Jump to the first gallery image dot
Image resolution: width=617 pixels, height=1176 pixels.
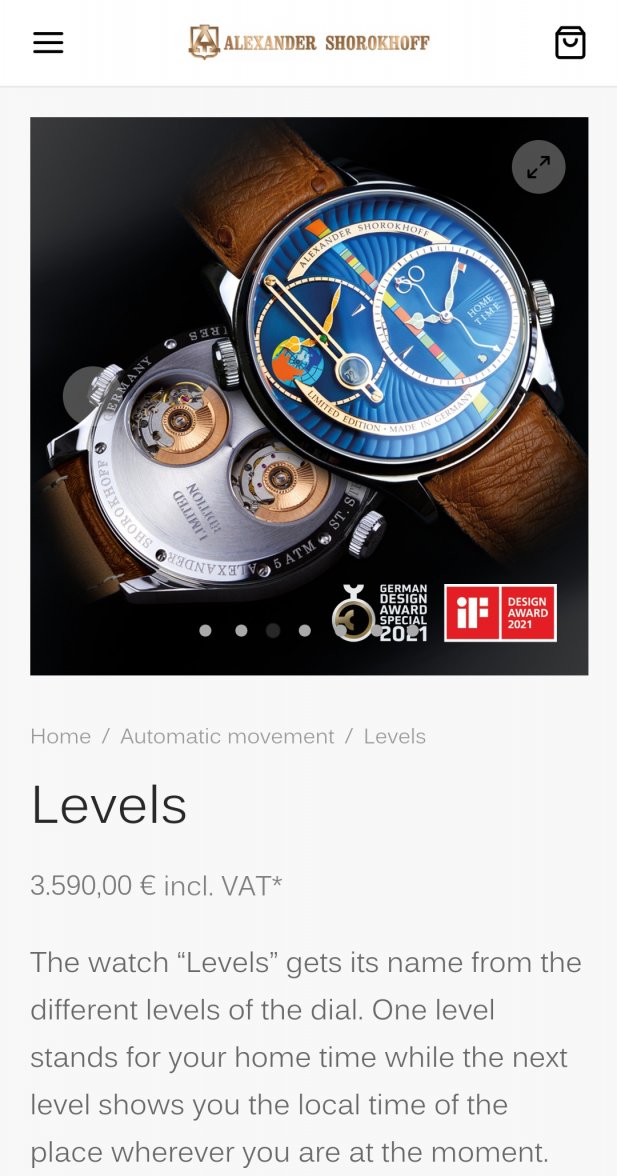click(205, 630)
